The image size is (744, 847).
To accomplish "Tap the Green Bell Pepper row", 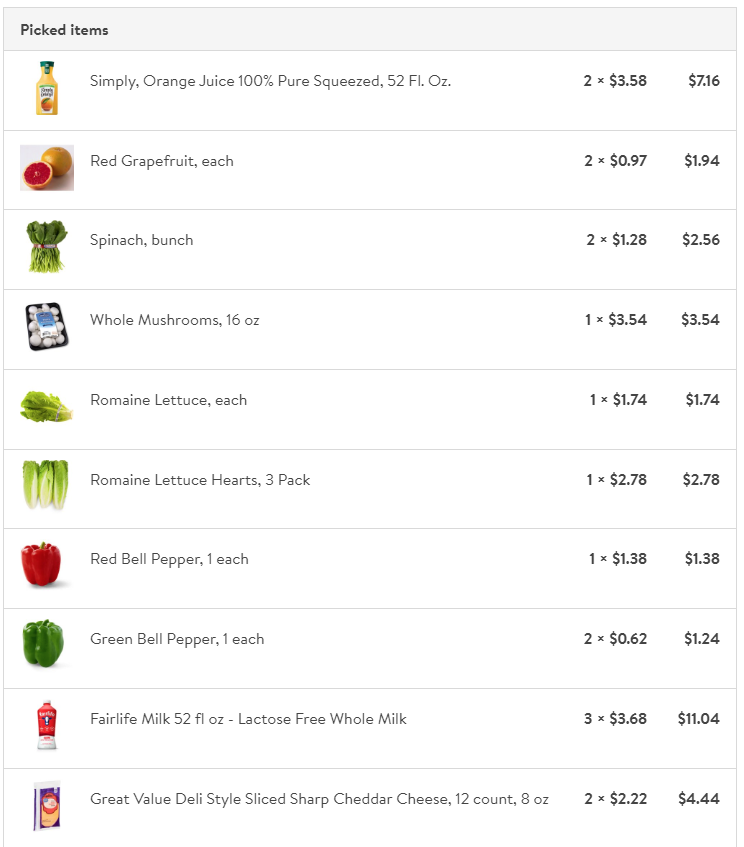I will (x=177, y=639).
